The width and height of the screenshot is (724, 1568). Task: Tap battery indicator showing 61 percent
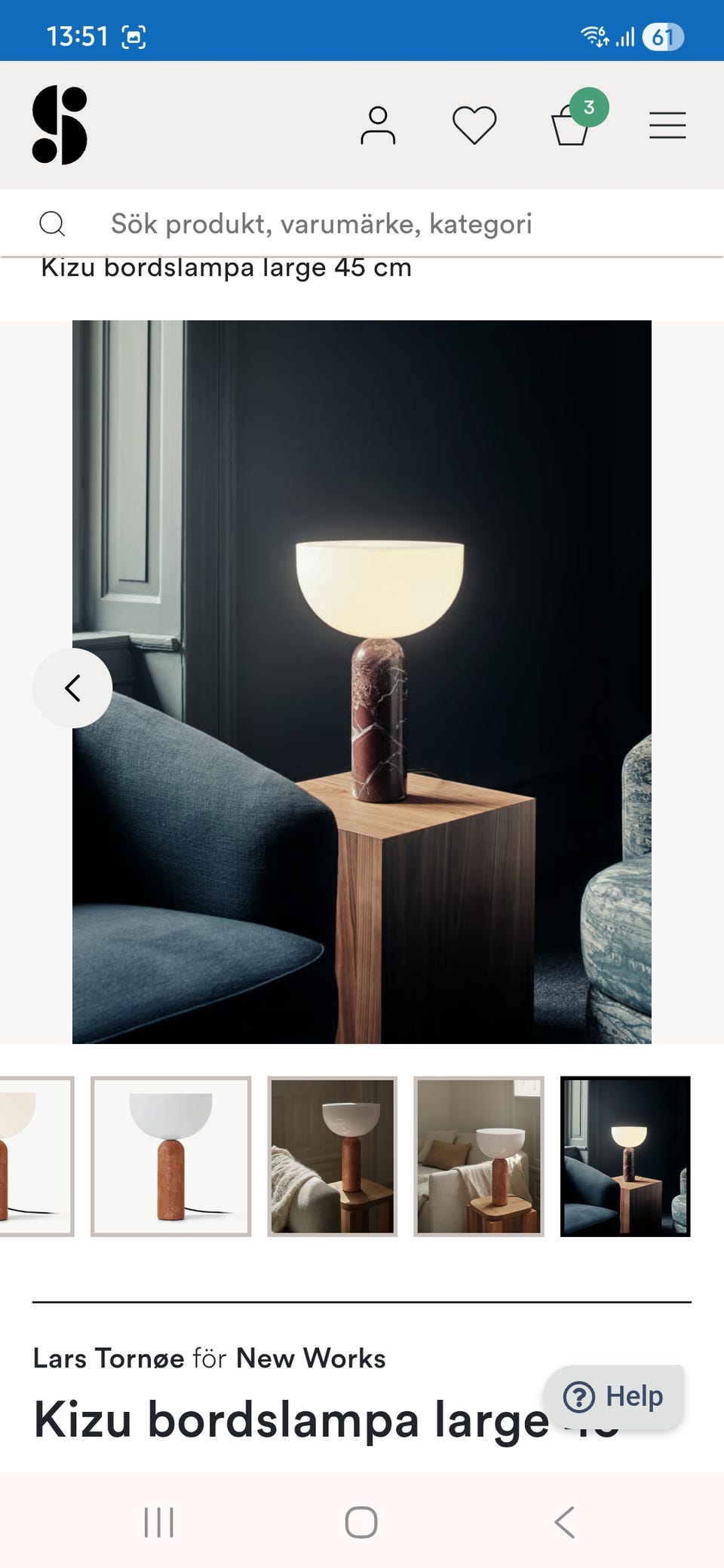(x=662, y=34)
